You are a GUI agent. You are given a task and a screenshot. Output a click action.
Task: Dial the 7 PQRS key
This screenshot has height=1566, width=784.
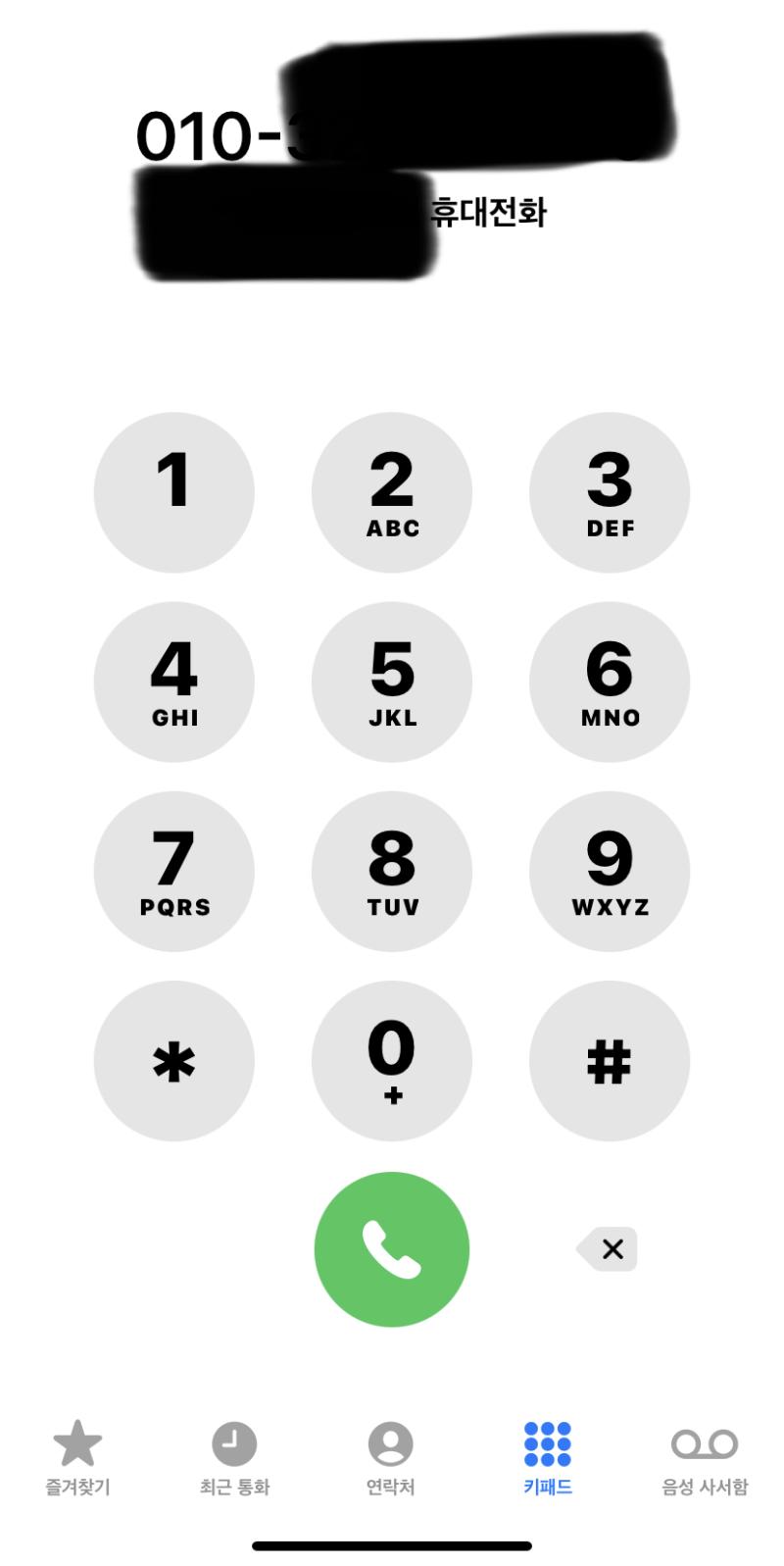[174, 872]
